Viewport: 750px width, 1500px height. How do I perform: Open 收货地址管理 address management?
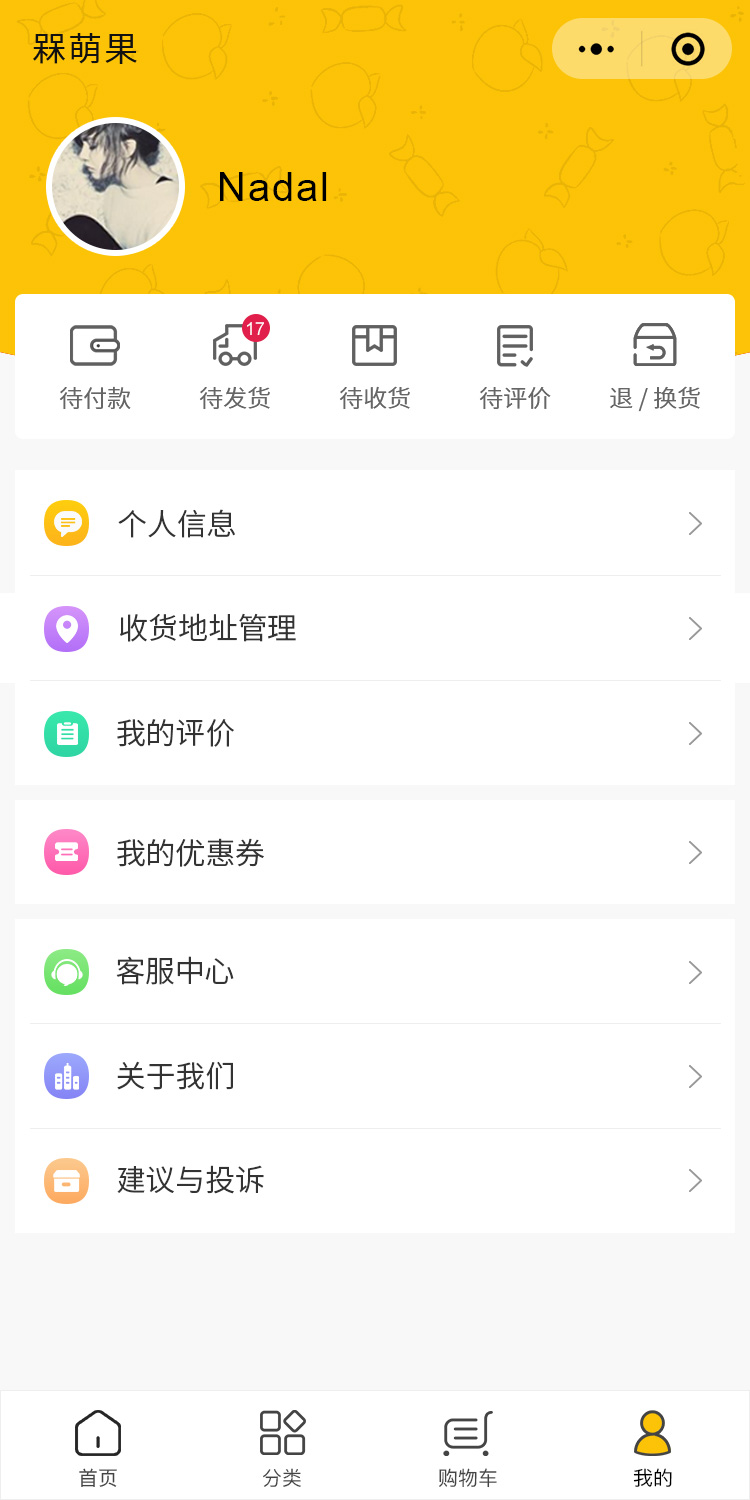(x=375, y=628)
